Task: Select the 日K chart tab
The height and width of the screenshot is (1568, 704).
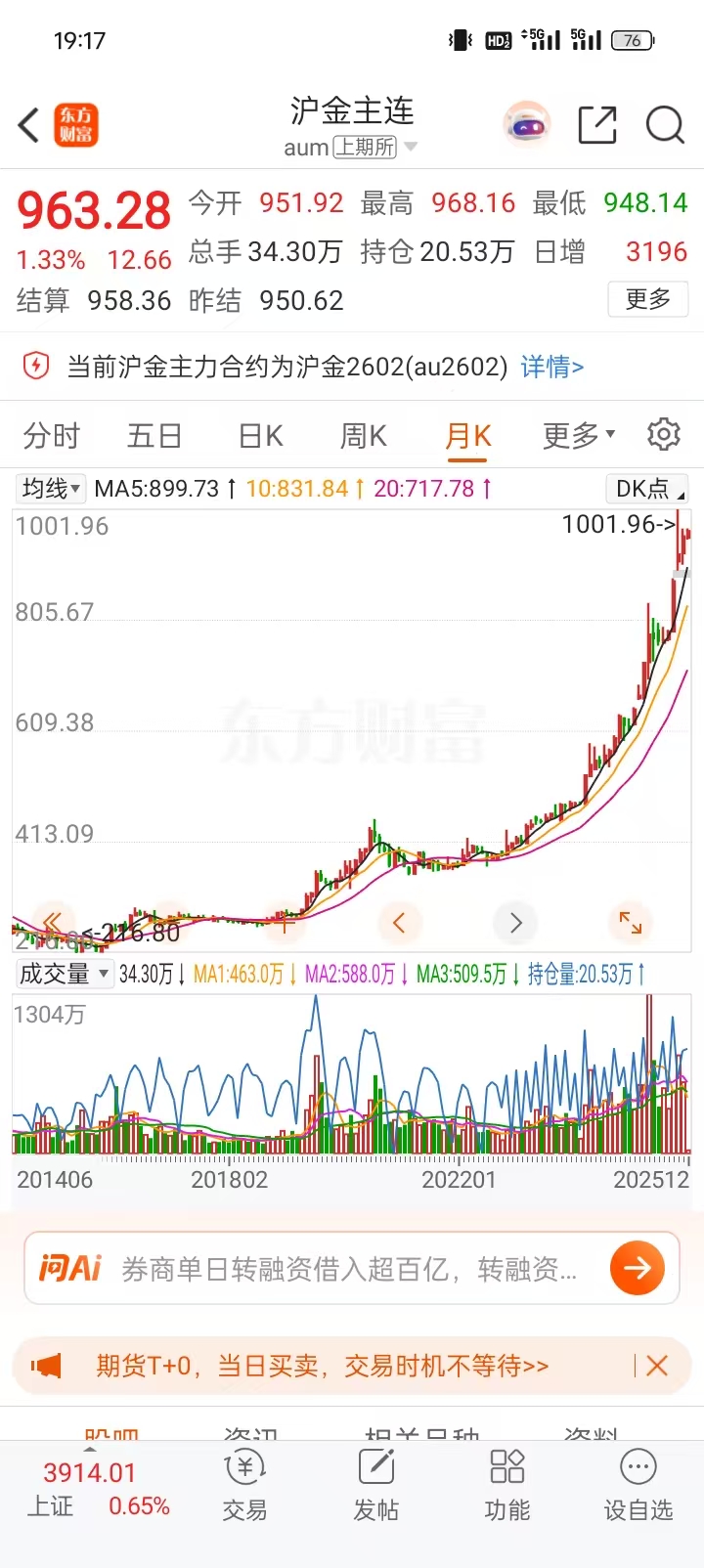Action: tap(261, 436)
